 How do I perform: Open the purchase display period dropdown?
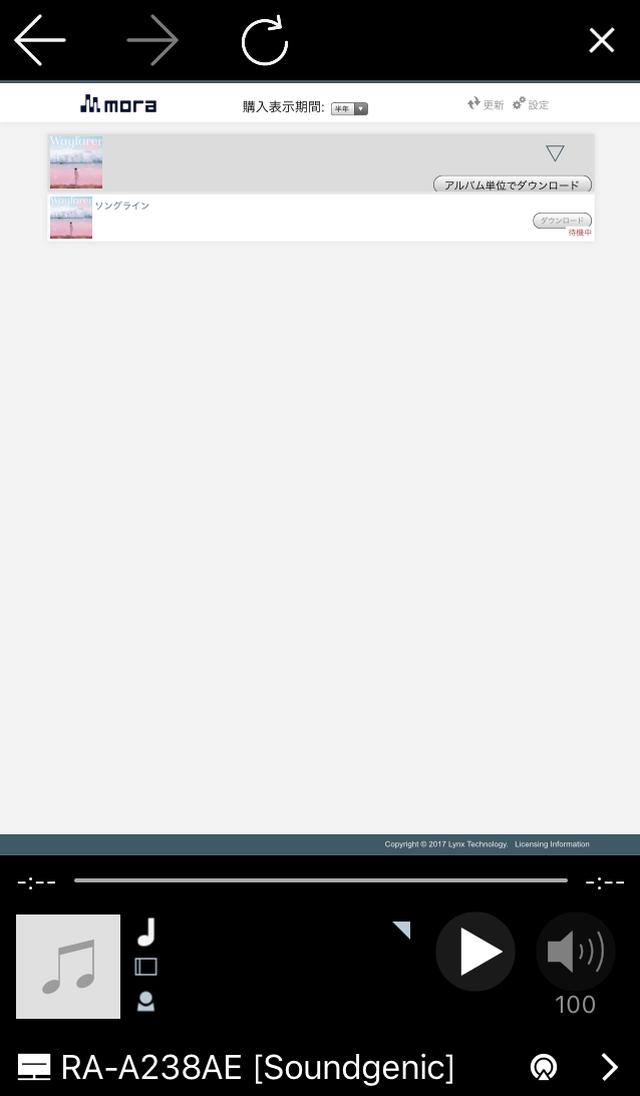coord(349,108)
